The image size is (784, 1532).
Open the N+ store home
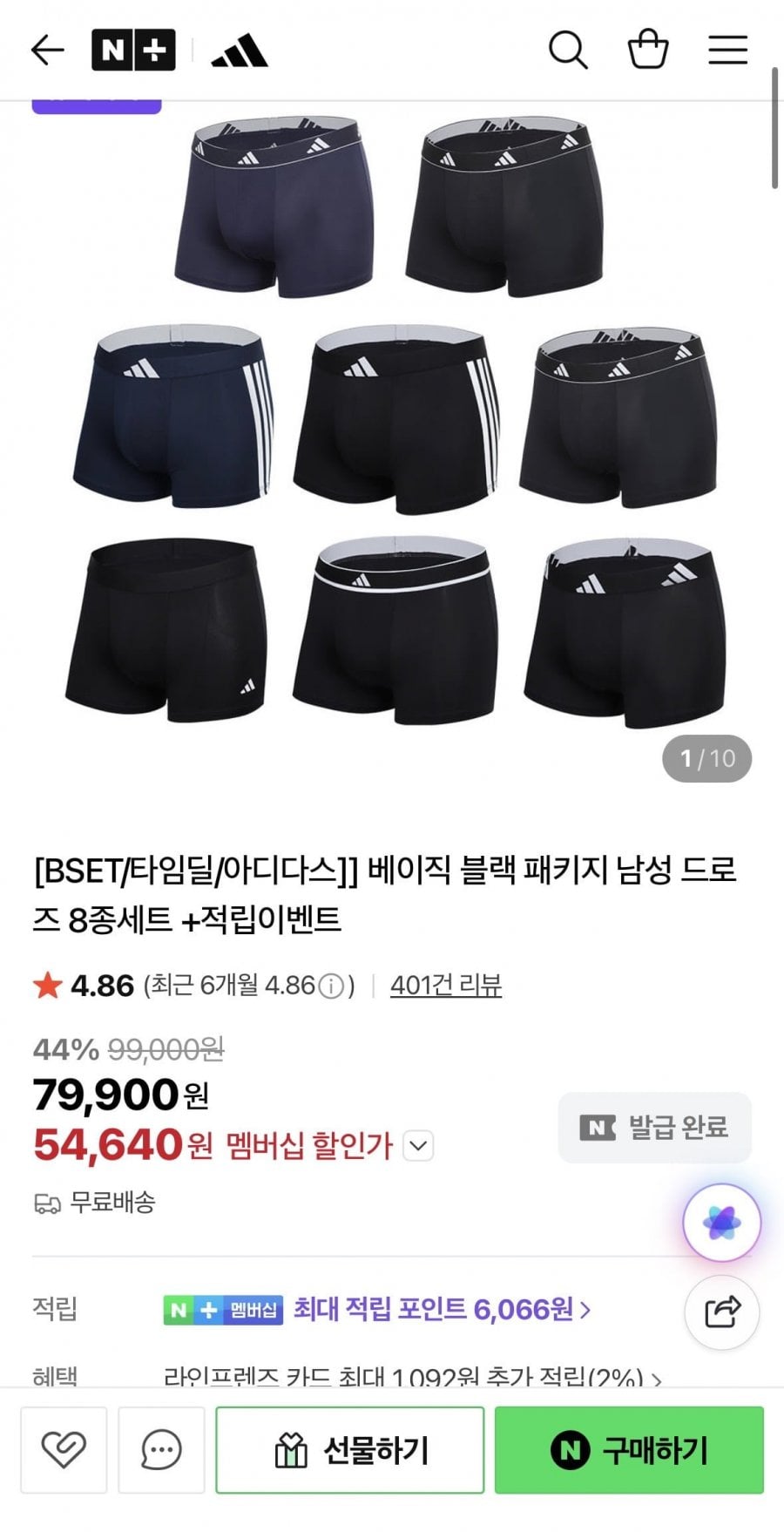tap(133, 51)
